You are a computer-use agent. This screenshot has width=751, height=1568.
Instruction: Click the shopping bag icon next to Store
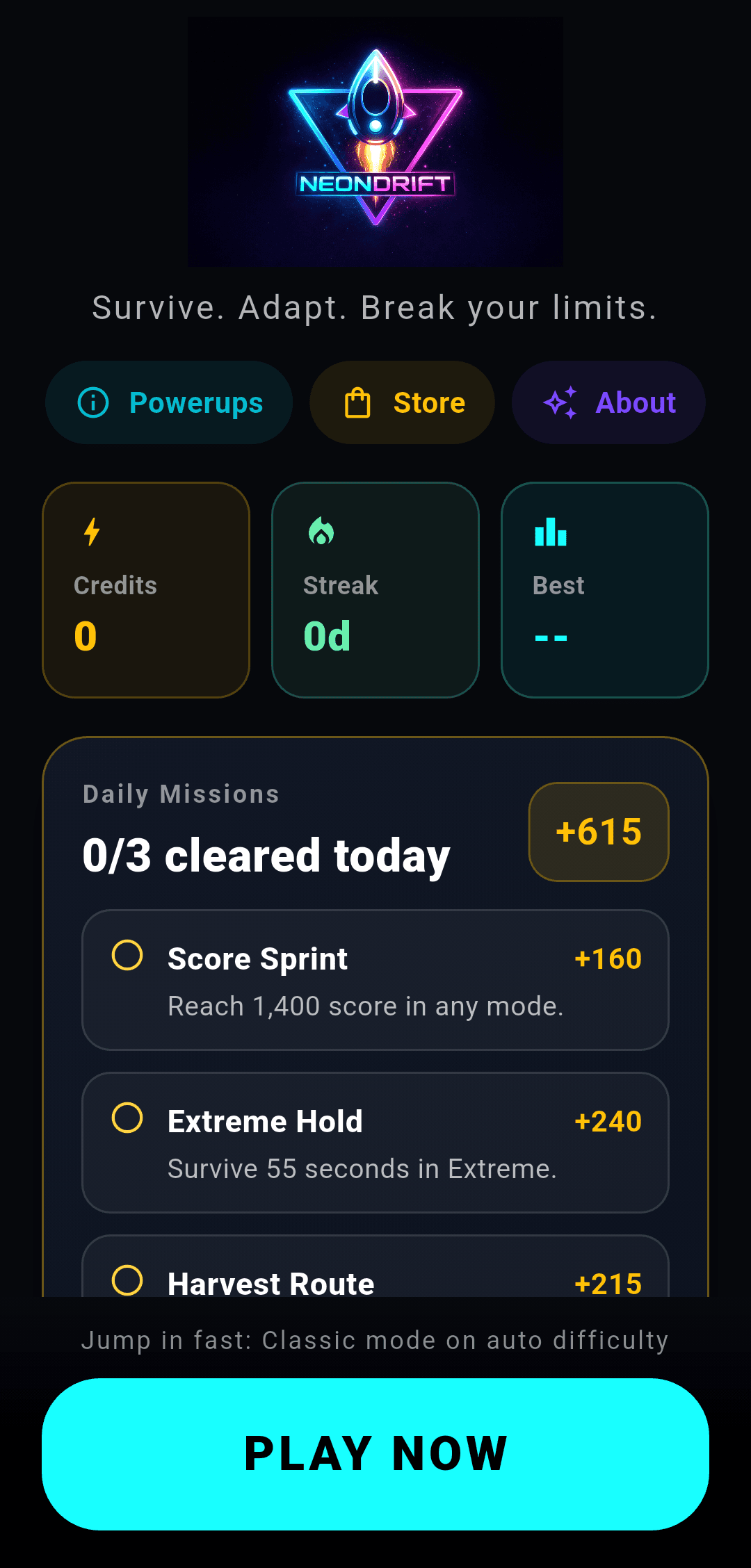(357, 402)
